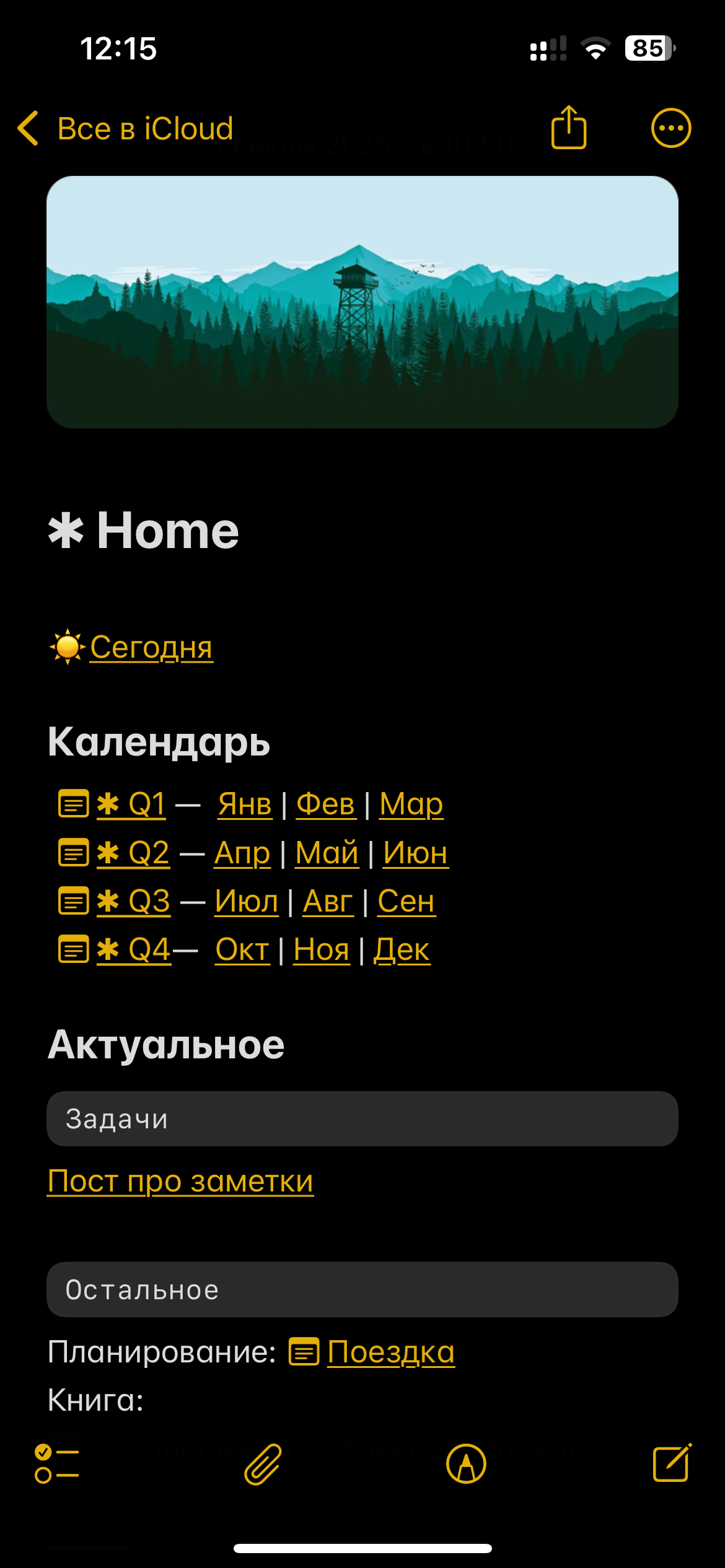Attach a file with the paperclip
The height and width of the screenshot is (1568, 725).
pyautogui.click(x=263, y=1464)
